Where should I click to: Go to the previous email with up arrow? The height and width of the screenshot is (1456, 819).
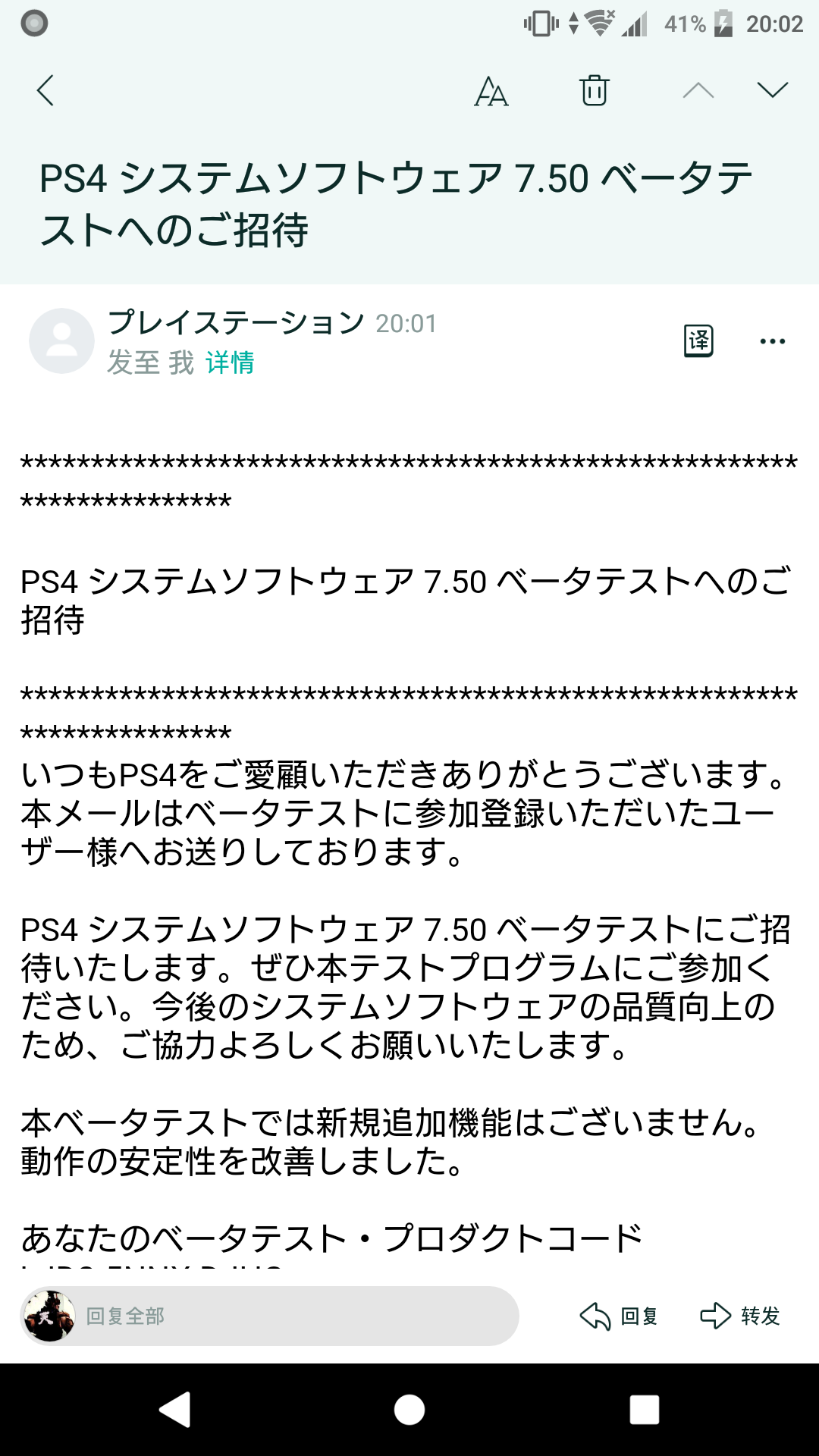[698, 90]
